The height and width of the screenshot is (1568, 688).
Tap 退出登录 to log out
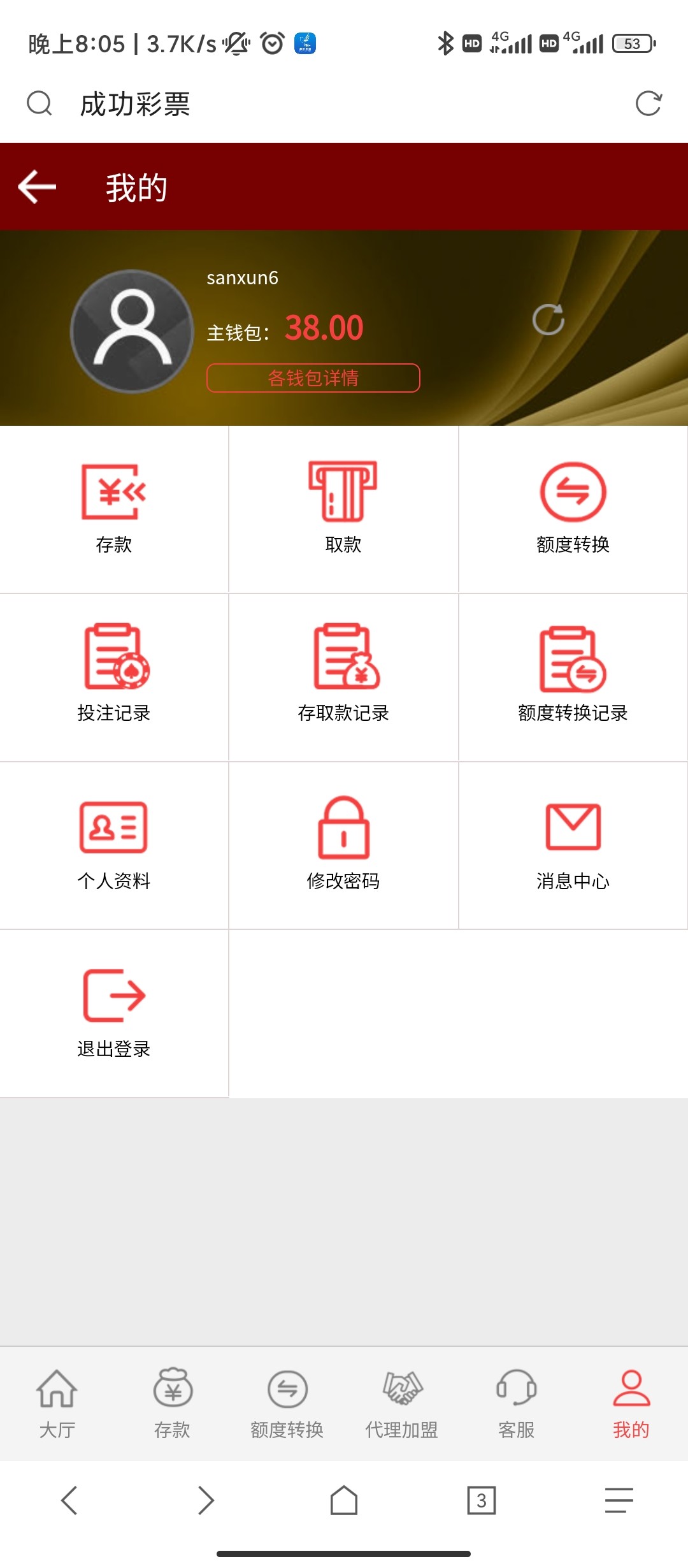[x=114, y=1013]
